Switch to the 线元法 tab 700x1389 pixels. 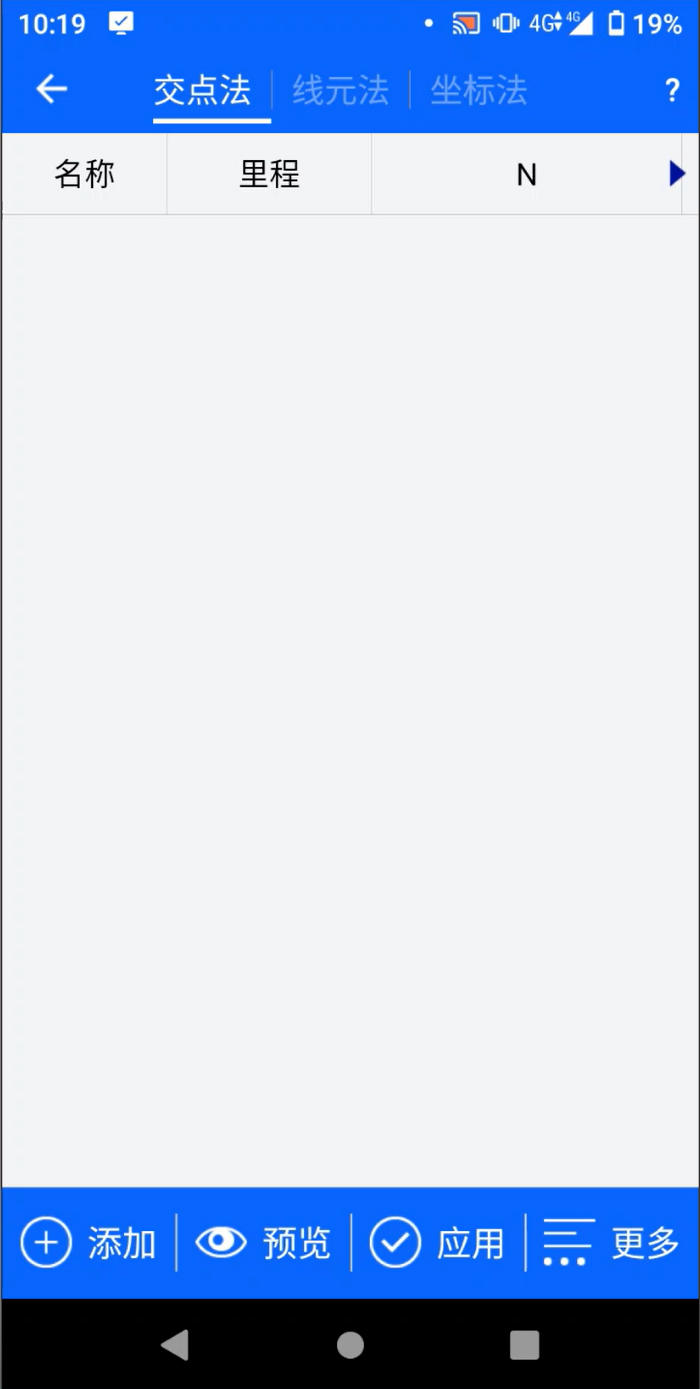point(340,91)
